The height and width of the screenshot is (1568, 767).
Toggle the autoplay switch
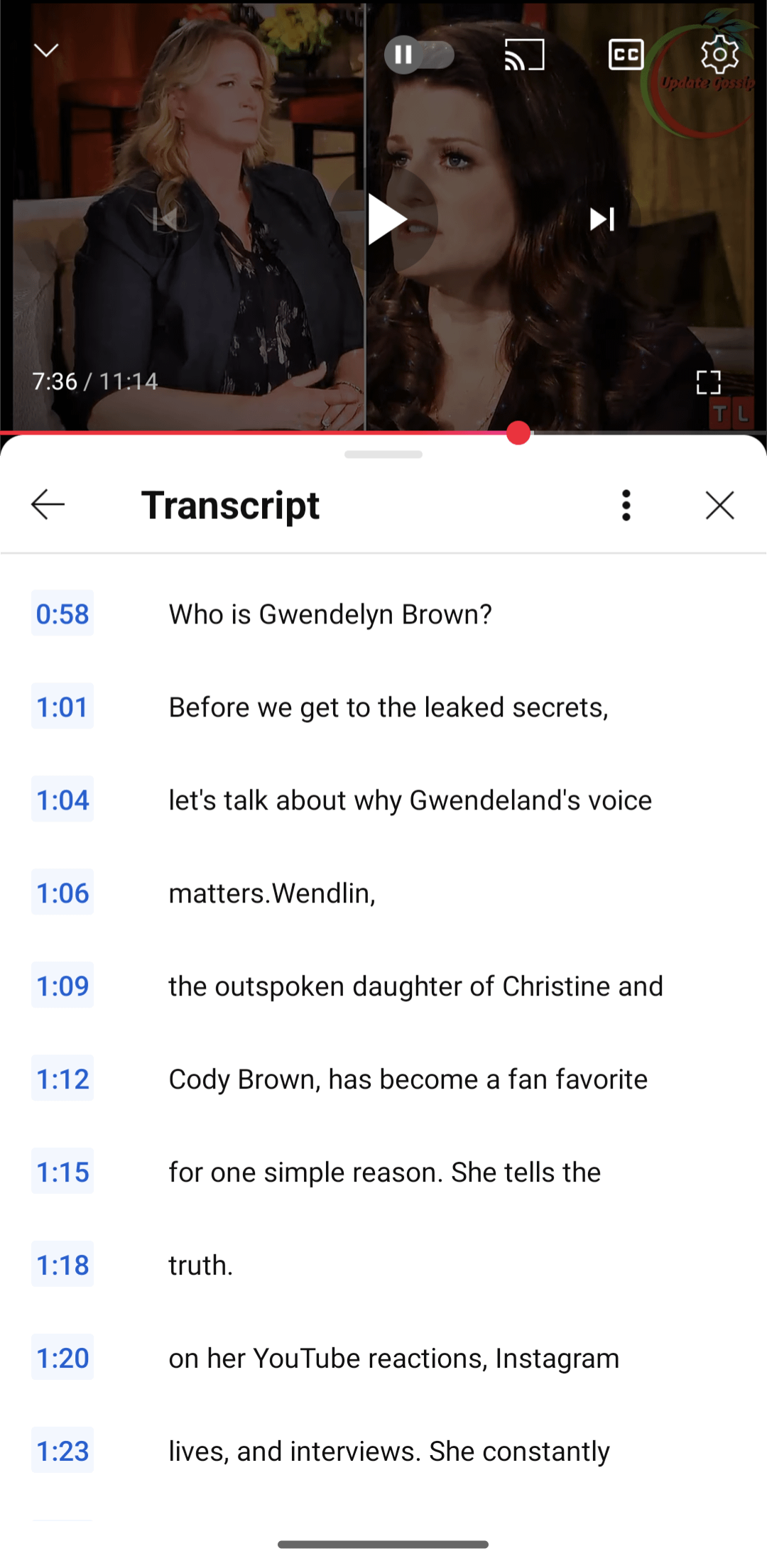coord(419,55)
